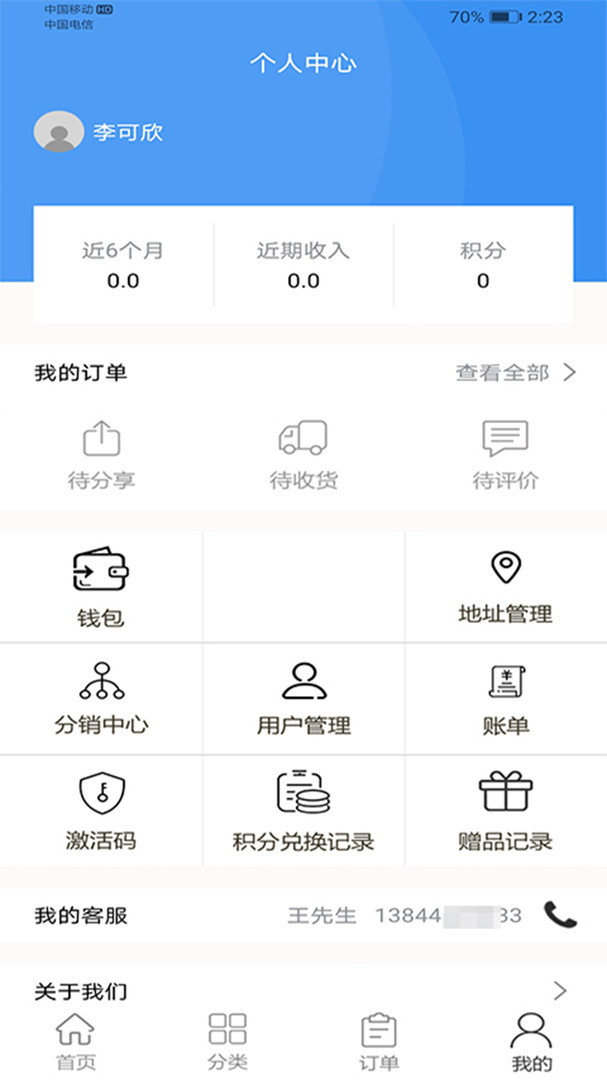
Task: Select the 我的 tab
Action: click(531, 1040)
